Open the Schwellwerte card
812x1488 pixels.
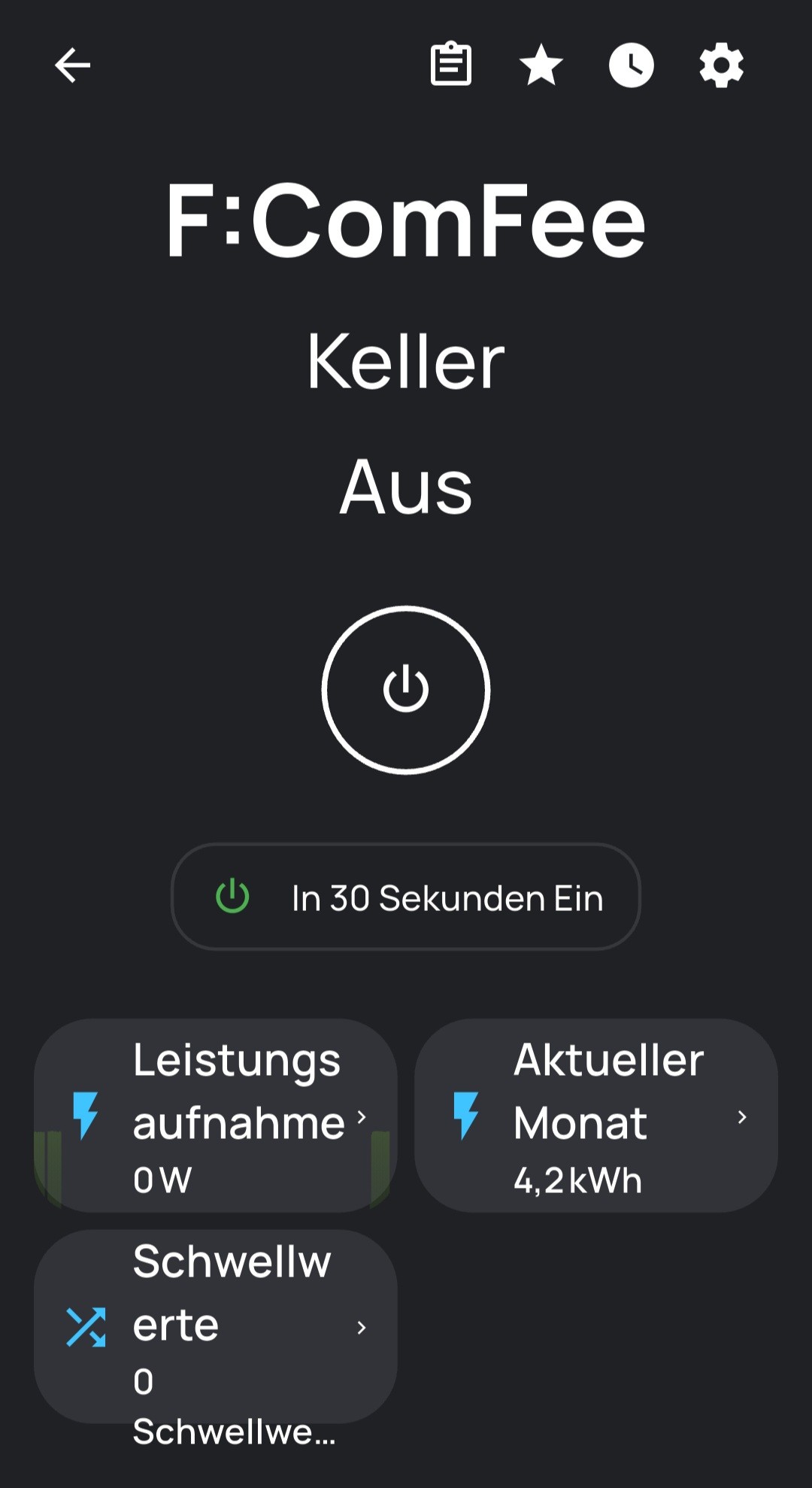[216, 1326]
